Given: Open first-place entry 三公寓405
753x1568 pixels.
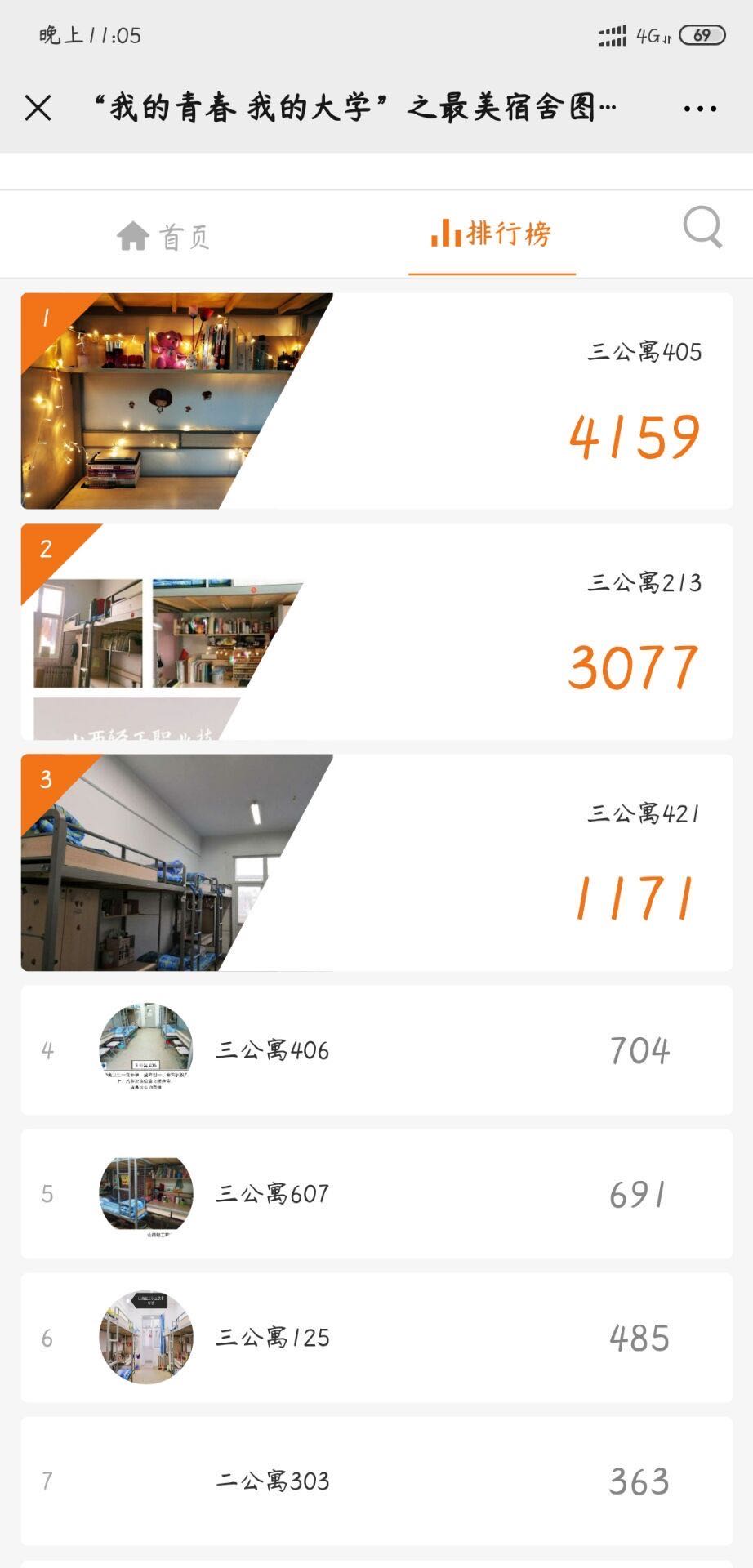Looking at the screenshot, I should click(376, 401).
